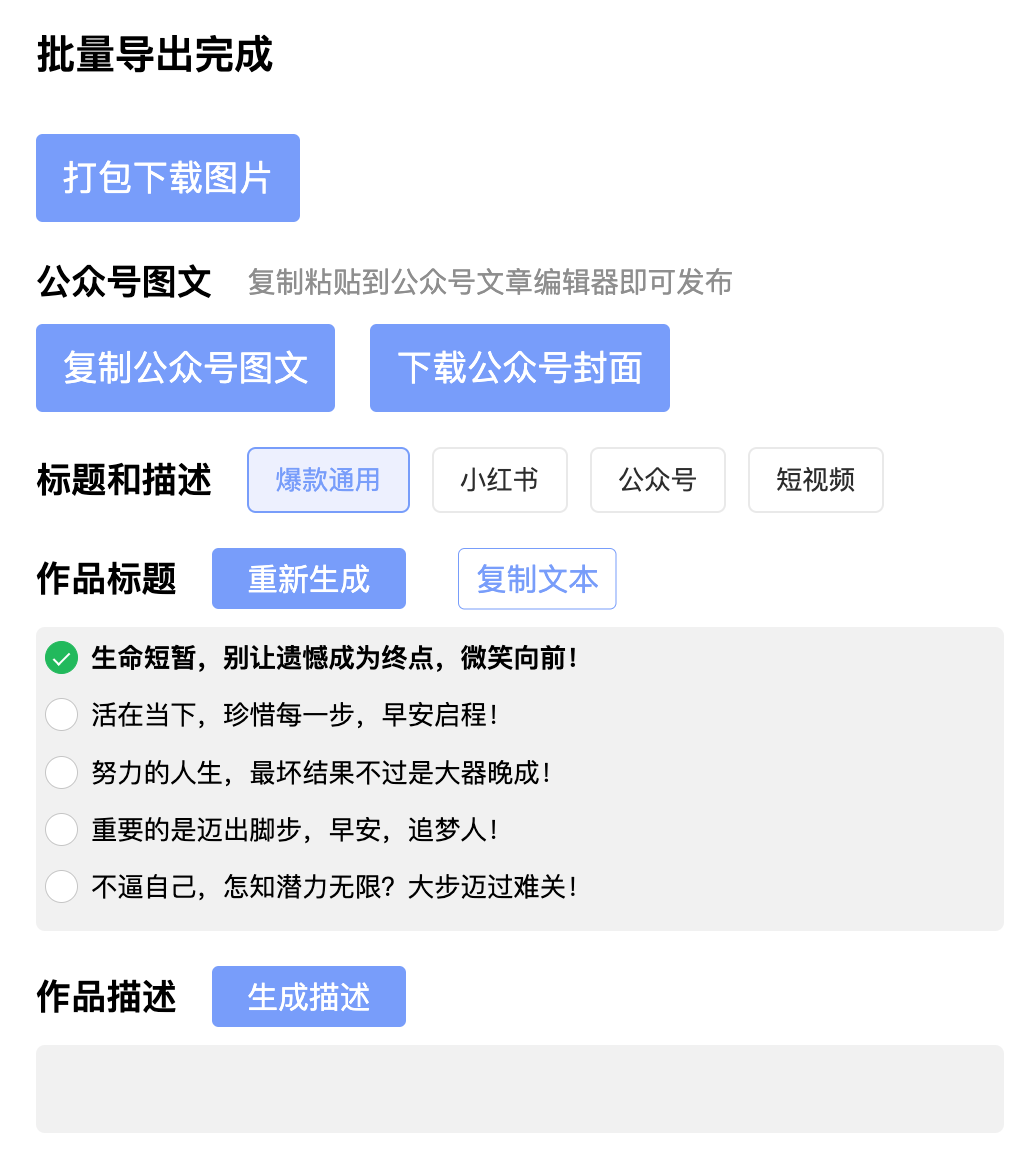1036x1168 pixels.
Task: Select the radio of the first title
Action: pos(61,658)
